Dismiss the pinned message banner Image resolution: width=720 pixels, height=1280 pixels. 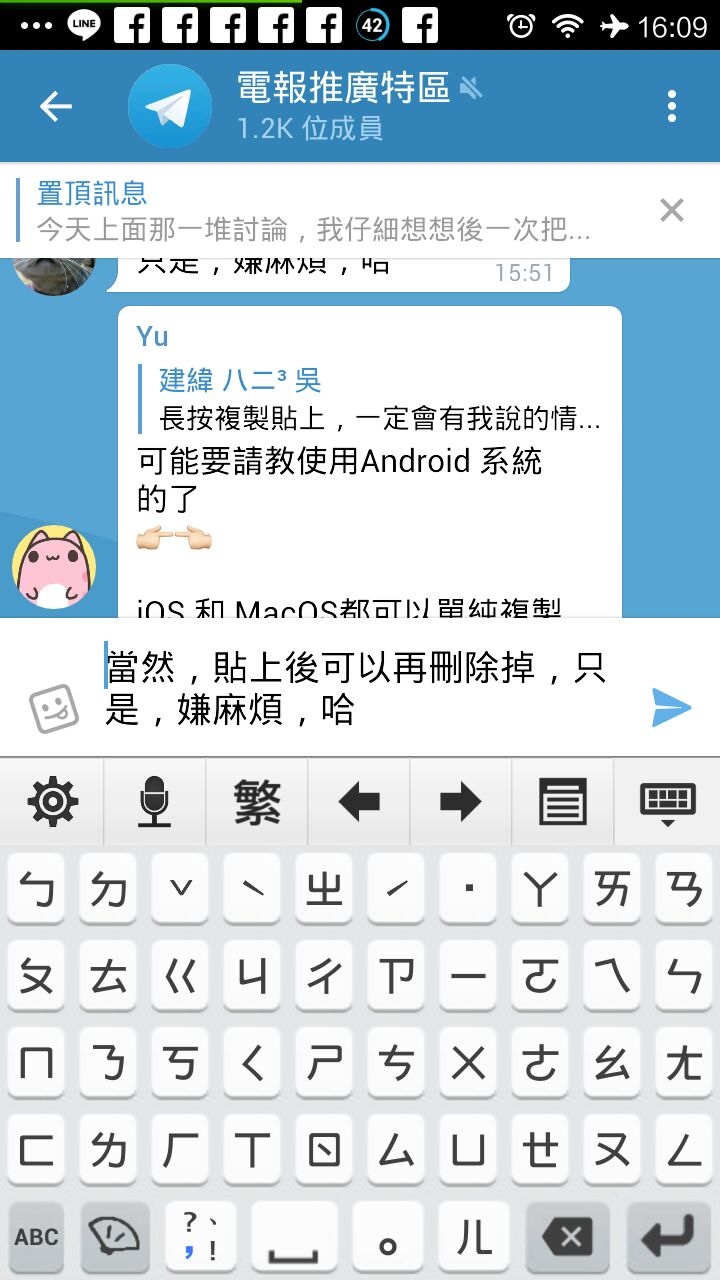[671, 210]
